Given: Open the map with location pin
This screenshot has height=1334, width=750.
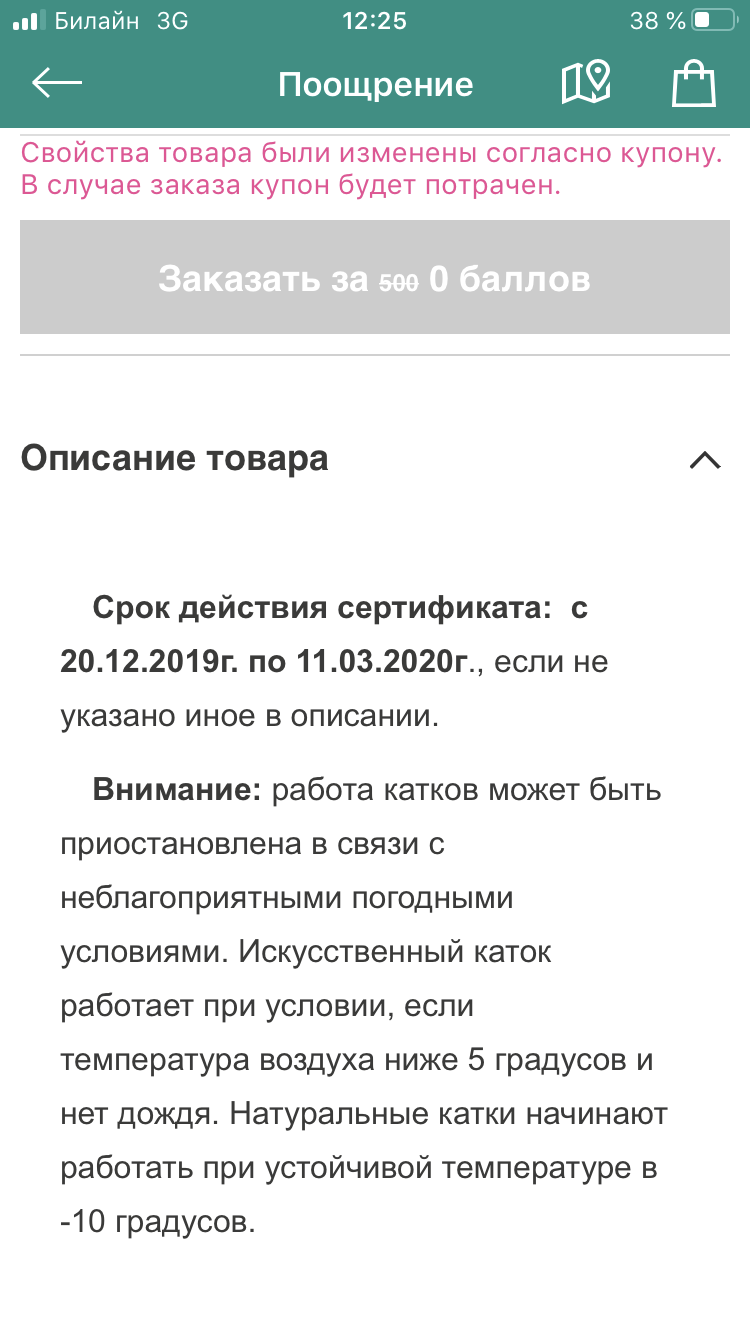Looking at the screenshot, I should (586, 82).
